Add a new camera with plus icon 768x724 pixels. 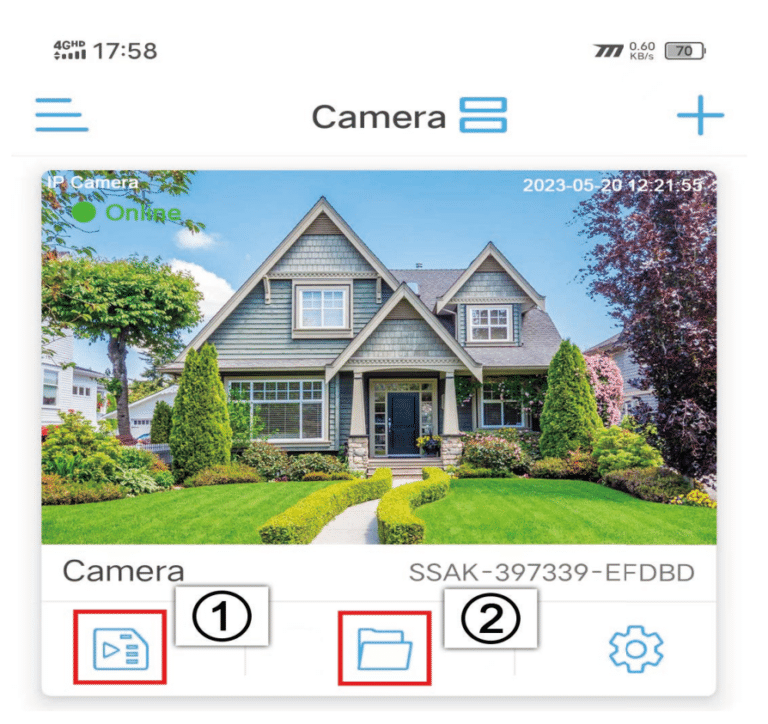[x=699, y=117]
